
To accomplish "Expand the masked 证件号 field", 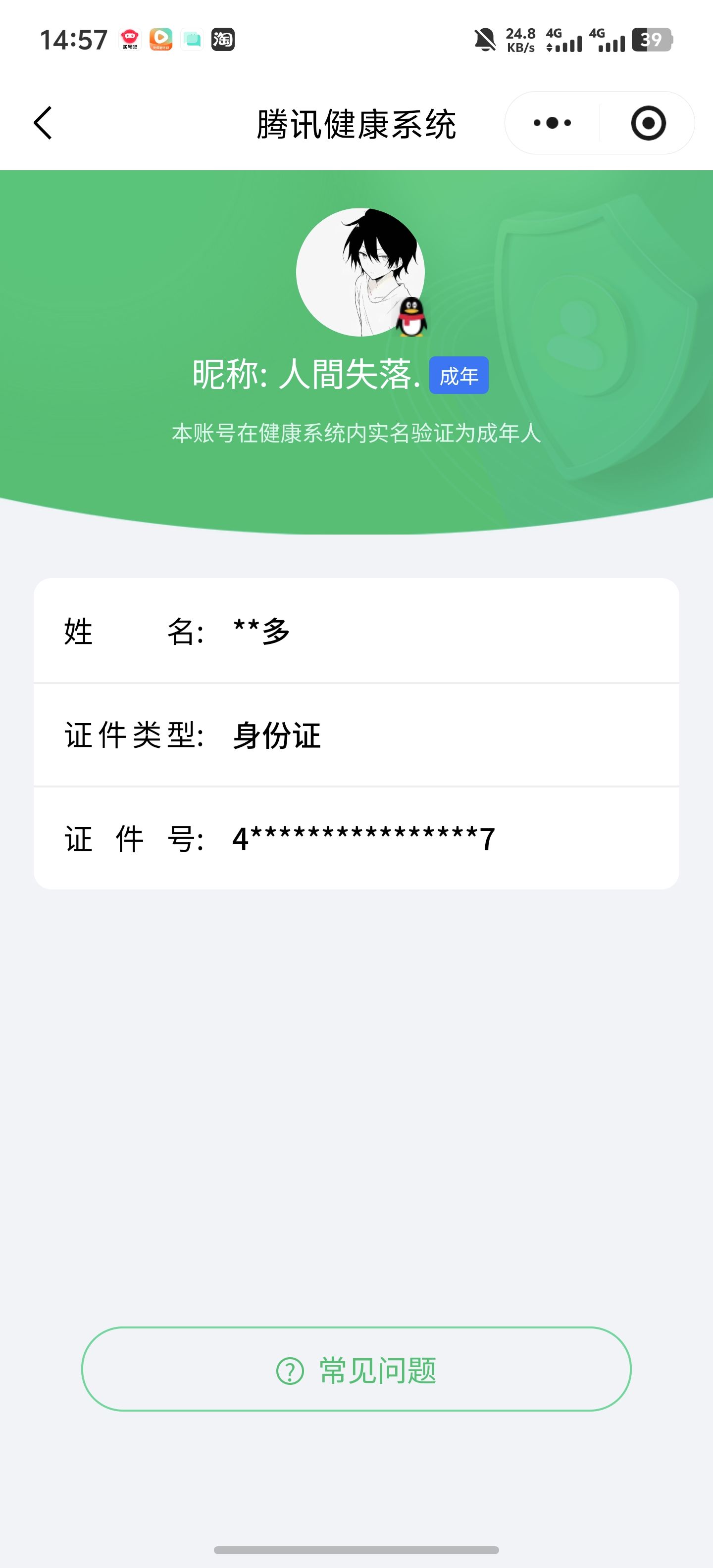I will 356,838.
